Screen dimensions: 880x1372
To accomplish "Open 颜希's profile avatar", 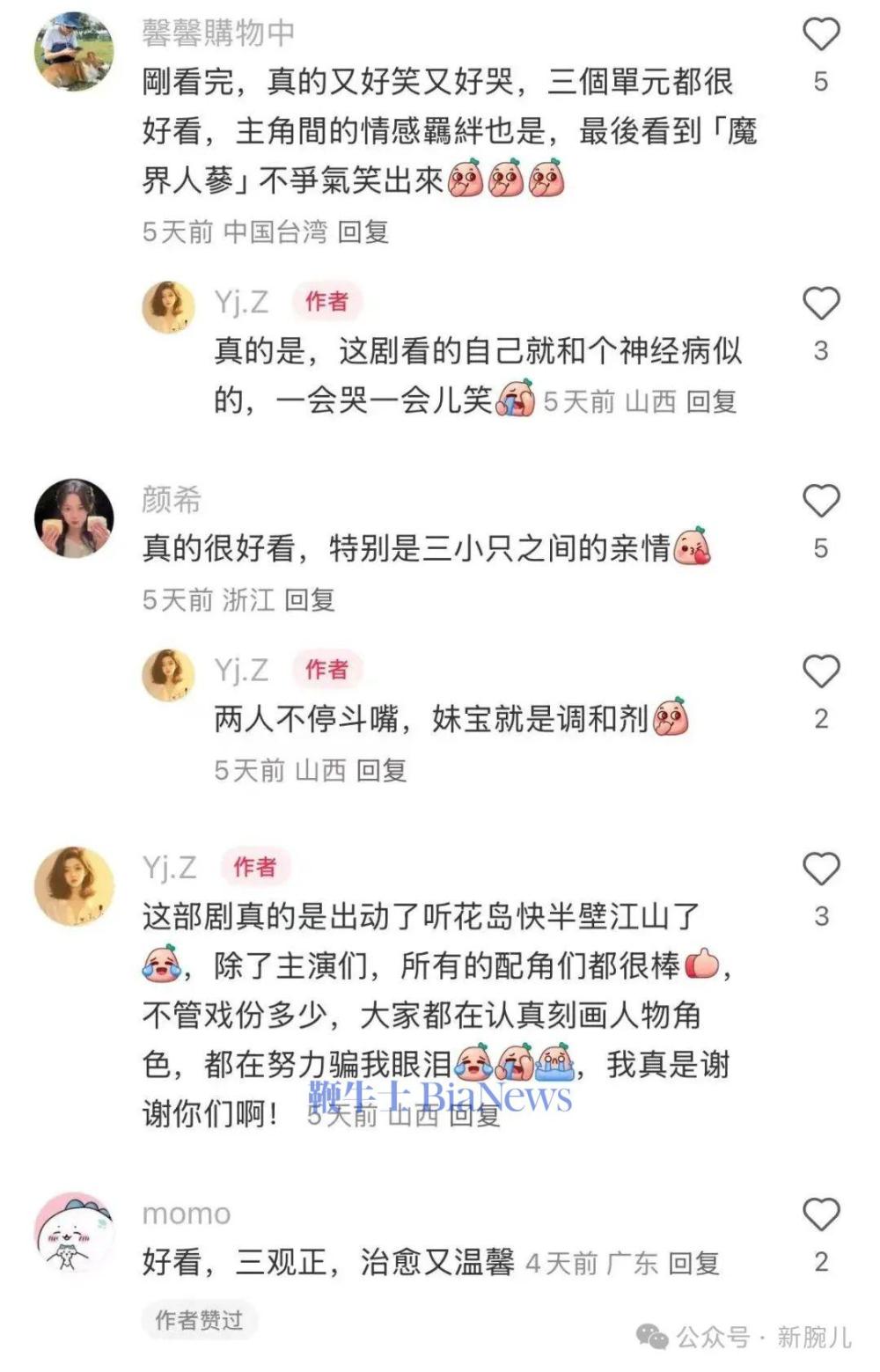I will (x=74, y=519).
